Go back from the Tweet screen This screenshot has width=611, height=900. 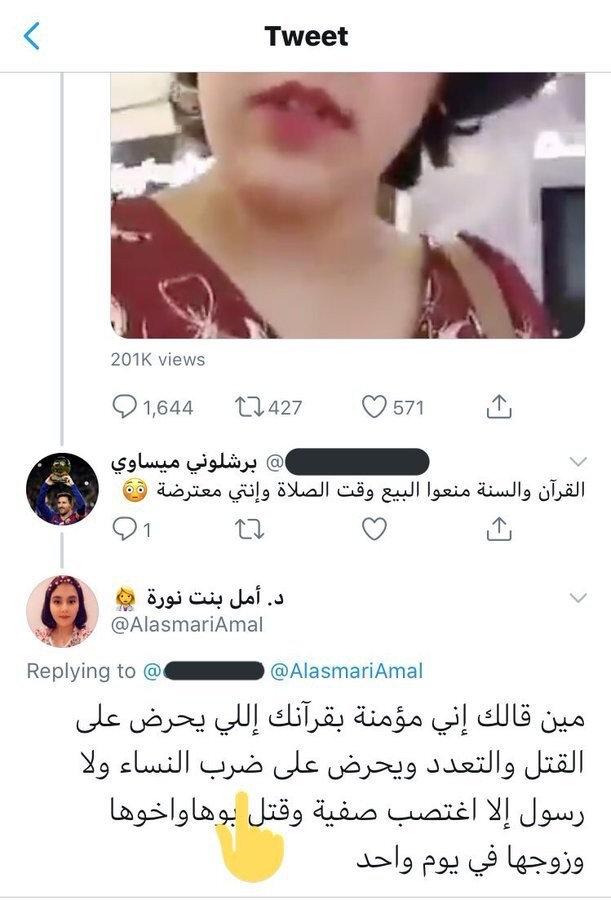point(32,37)
